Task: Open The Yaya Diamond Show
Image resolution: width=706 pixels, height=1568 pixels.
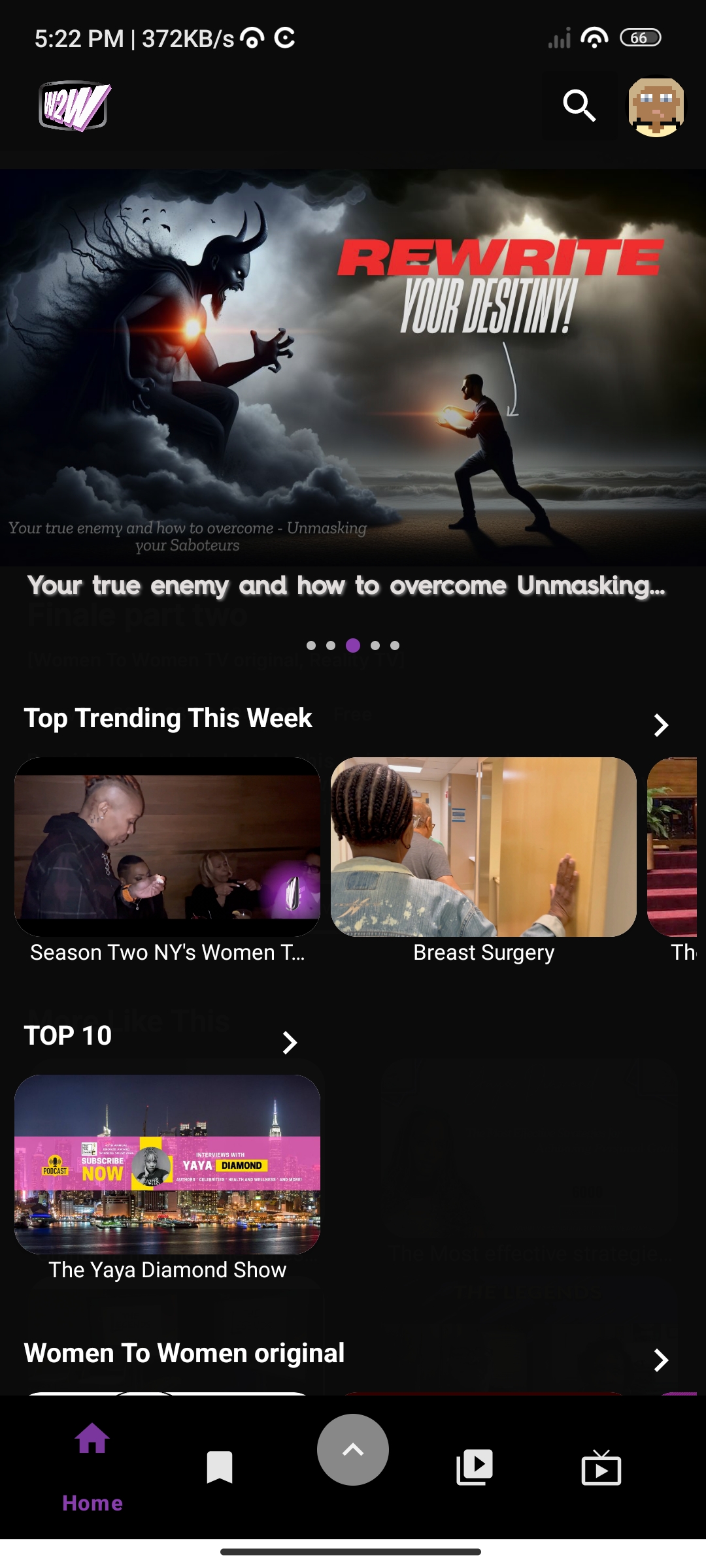Action: click(167, 1164)
